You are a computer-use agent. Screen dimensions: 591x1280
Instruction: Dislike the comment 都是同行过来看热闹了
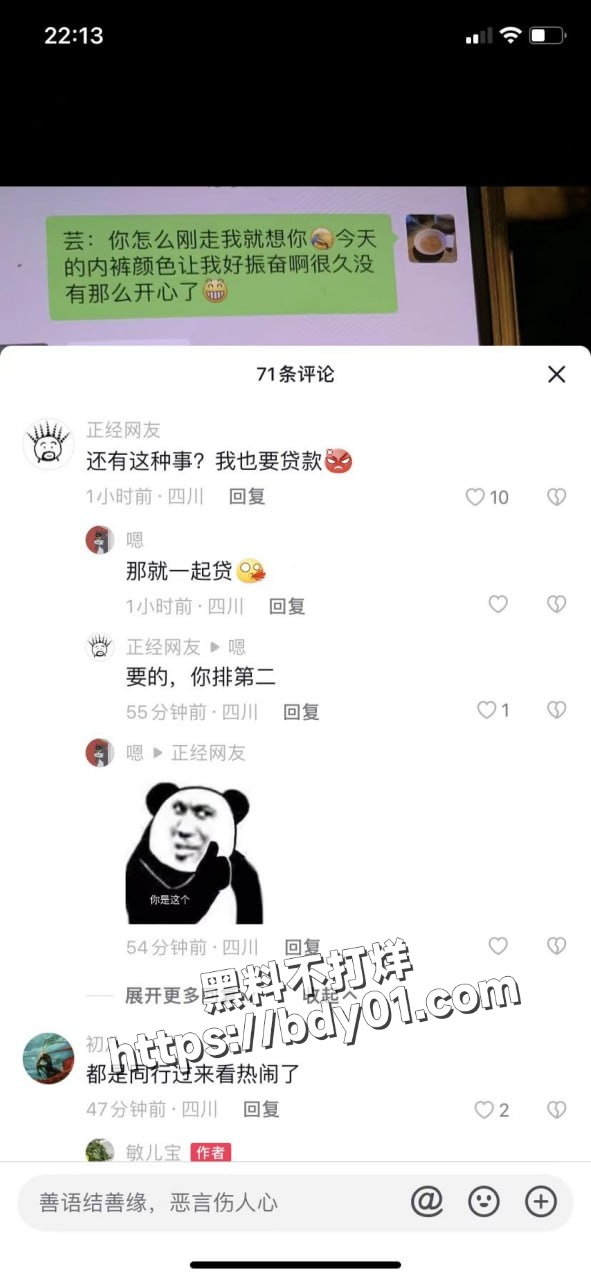(x=557, y=1110)
